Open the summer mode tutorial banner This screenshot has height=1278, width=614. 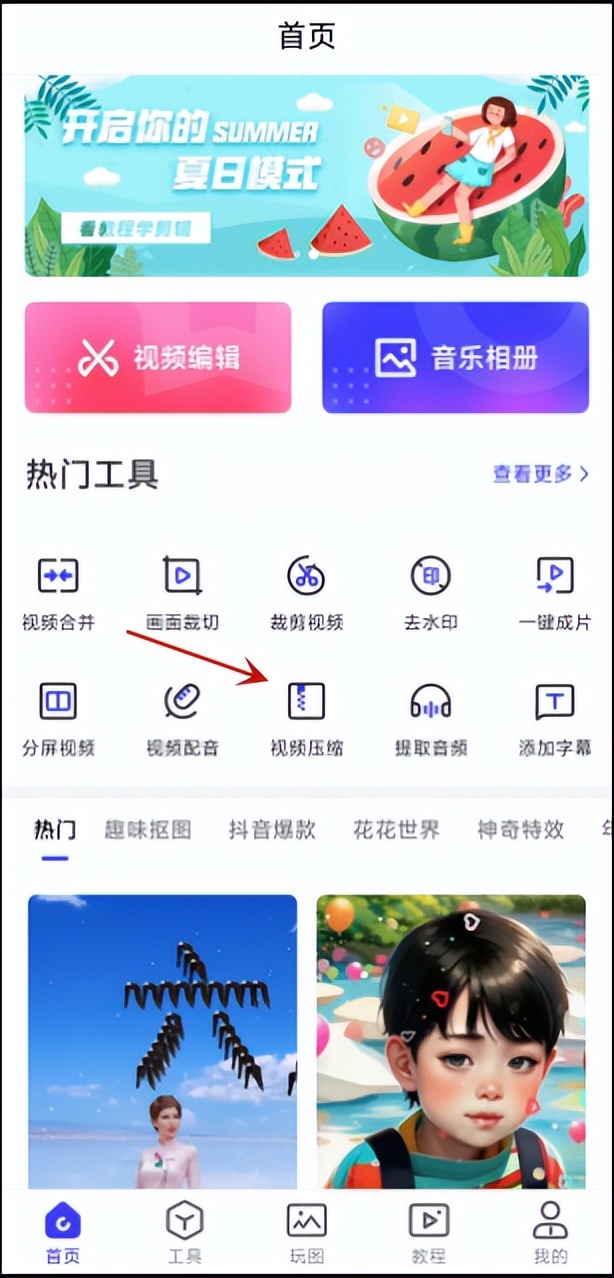click(306, 176)
